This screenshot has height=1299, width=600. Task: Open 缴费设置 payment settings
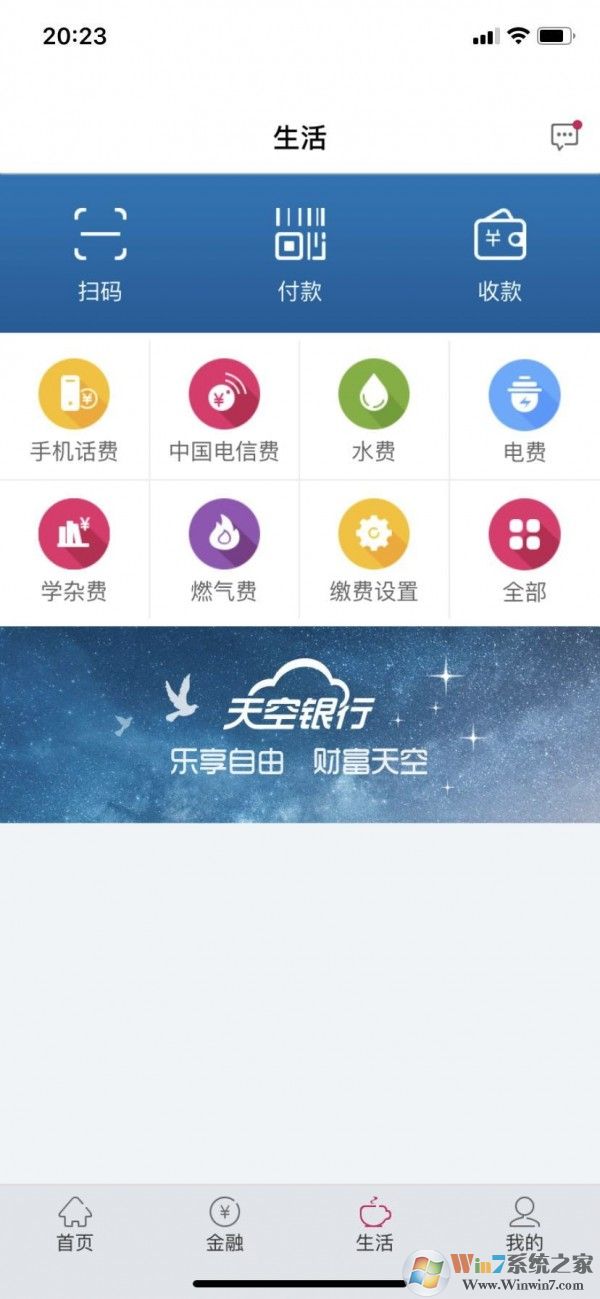[374, 550]
